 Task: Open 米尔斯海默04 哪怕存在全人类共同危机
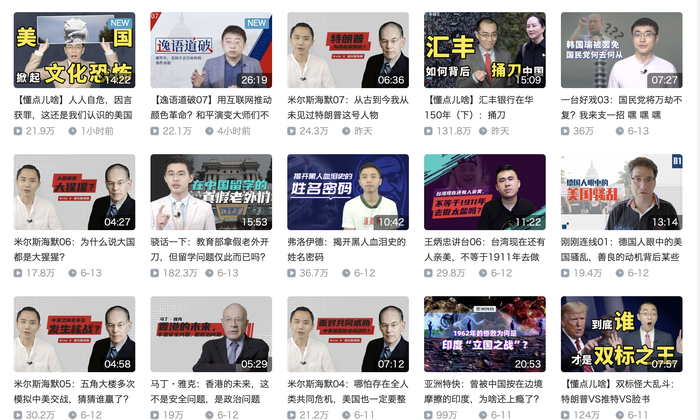[x=347, y=334]
